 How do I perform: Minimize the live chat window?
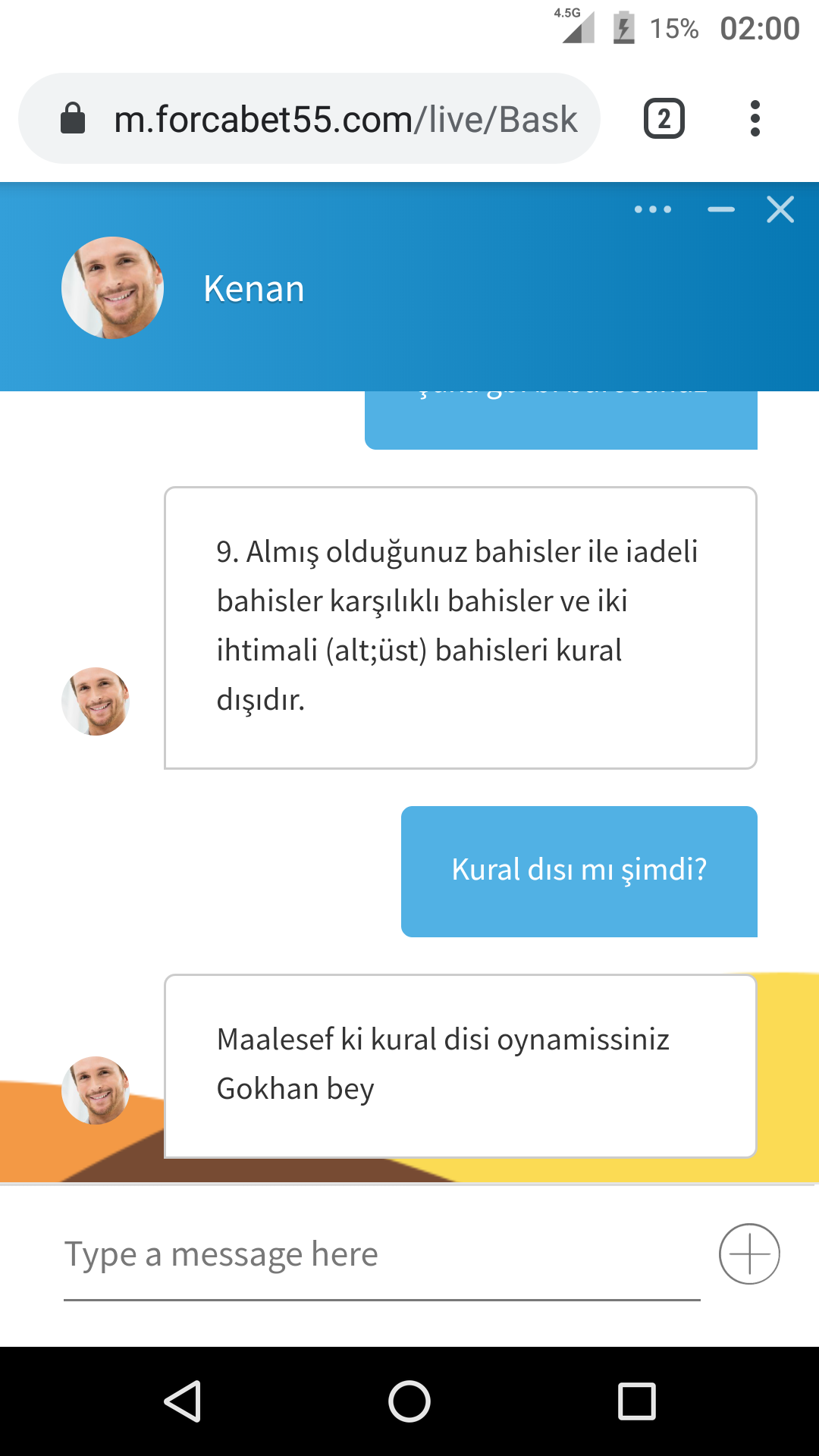click(720, 209)
